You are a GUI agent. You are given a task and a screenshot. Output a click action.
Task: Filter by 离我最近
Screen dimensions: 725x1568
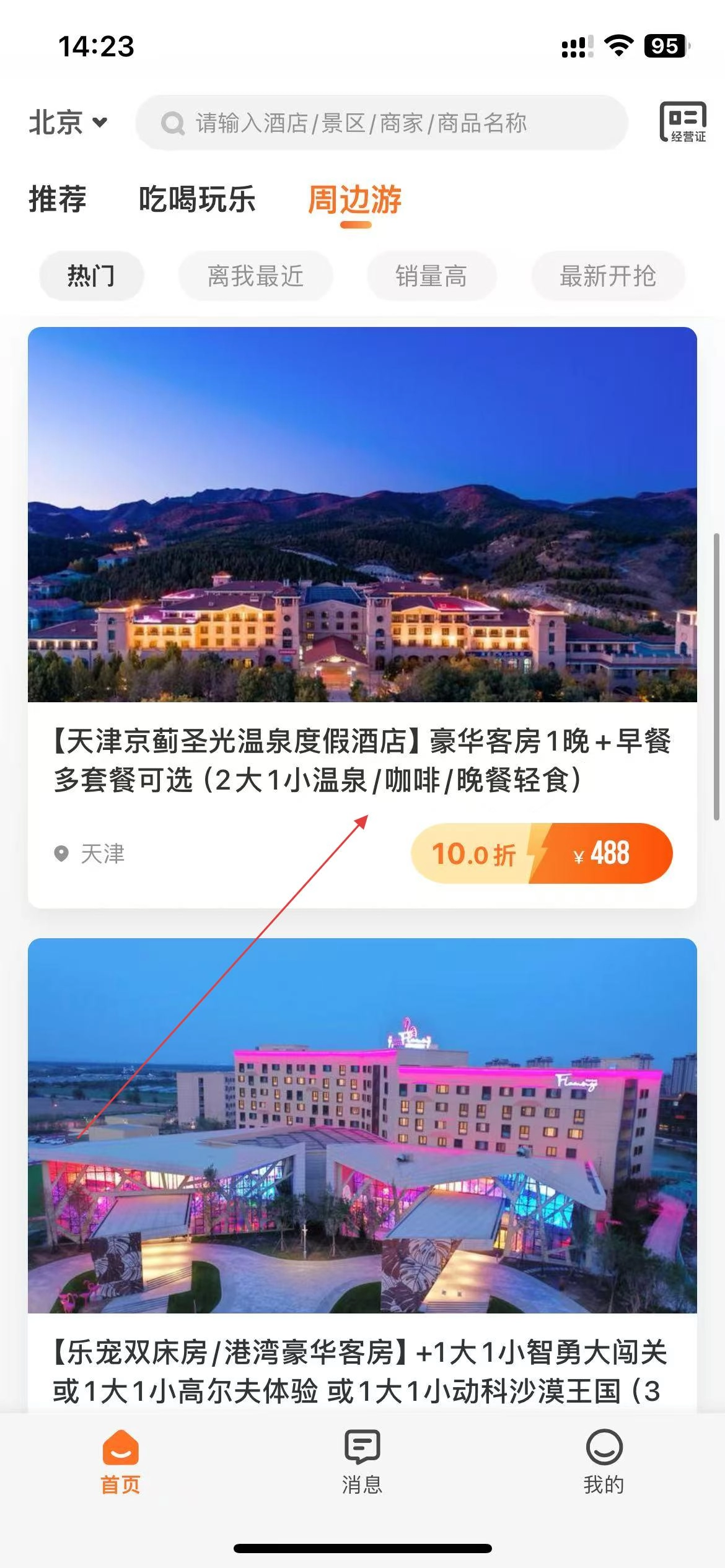255,276
